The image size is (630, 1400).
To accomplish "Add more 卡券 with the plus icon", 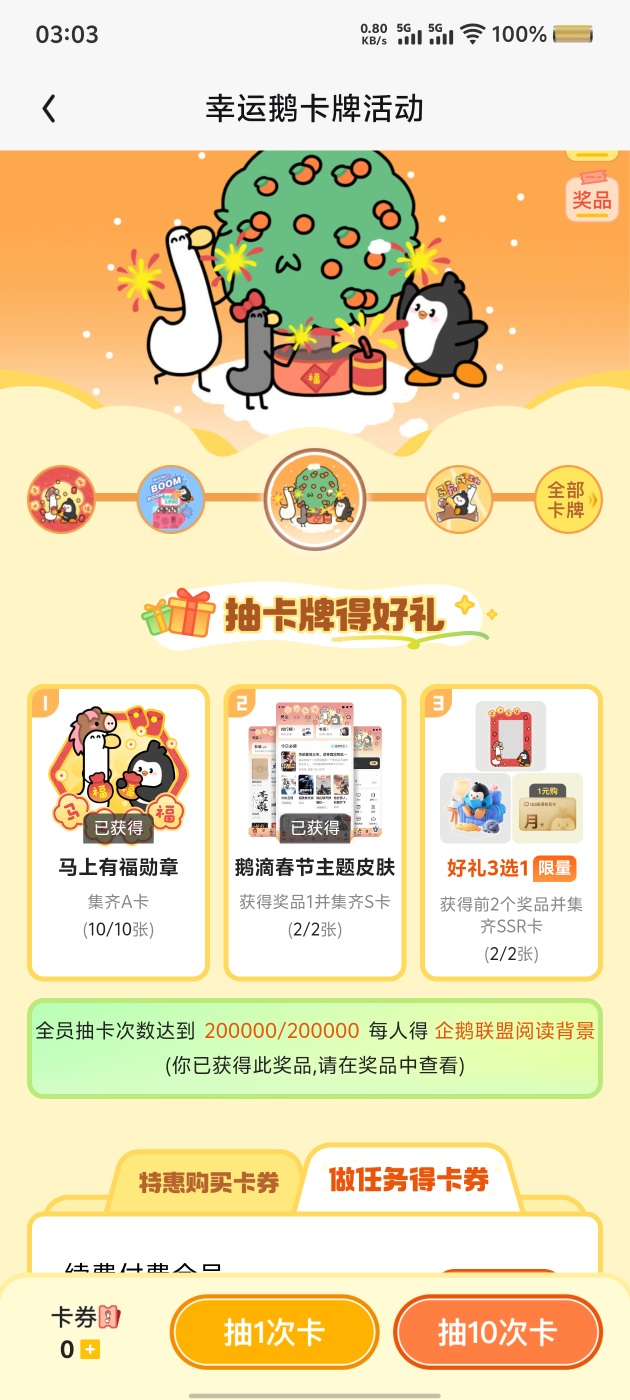I will coord(91,1350).
